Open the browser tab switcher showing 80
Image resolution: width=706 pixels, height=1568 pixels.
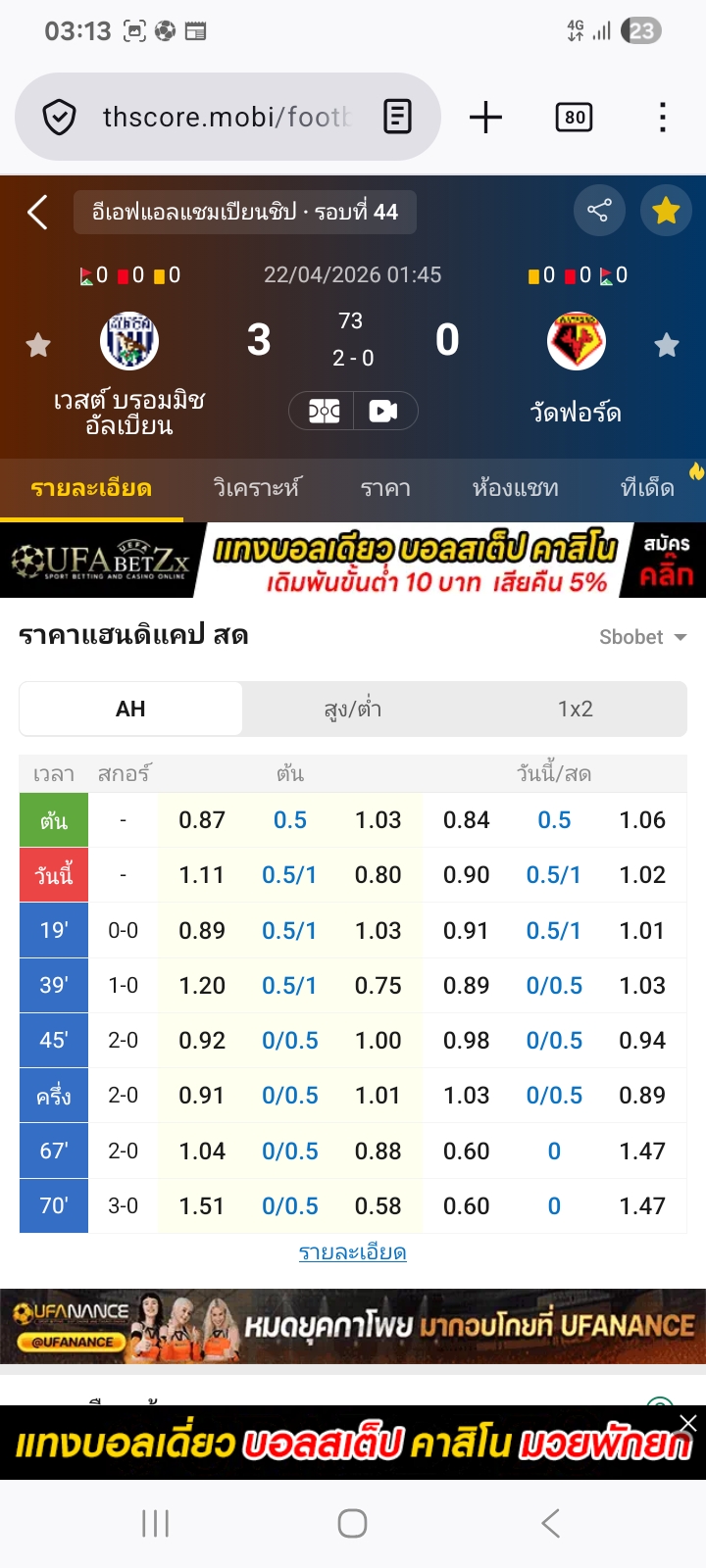575,118
